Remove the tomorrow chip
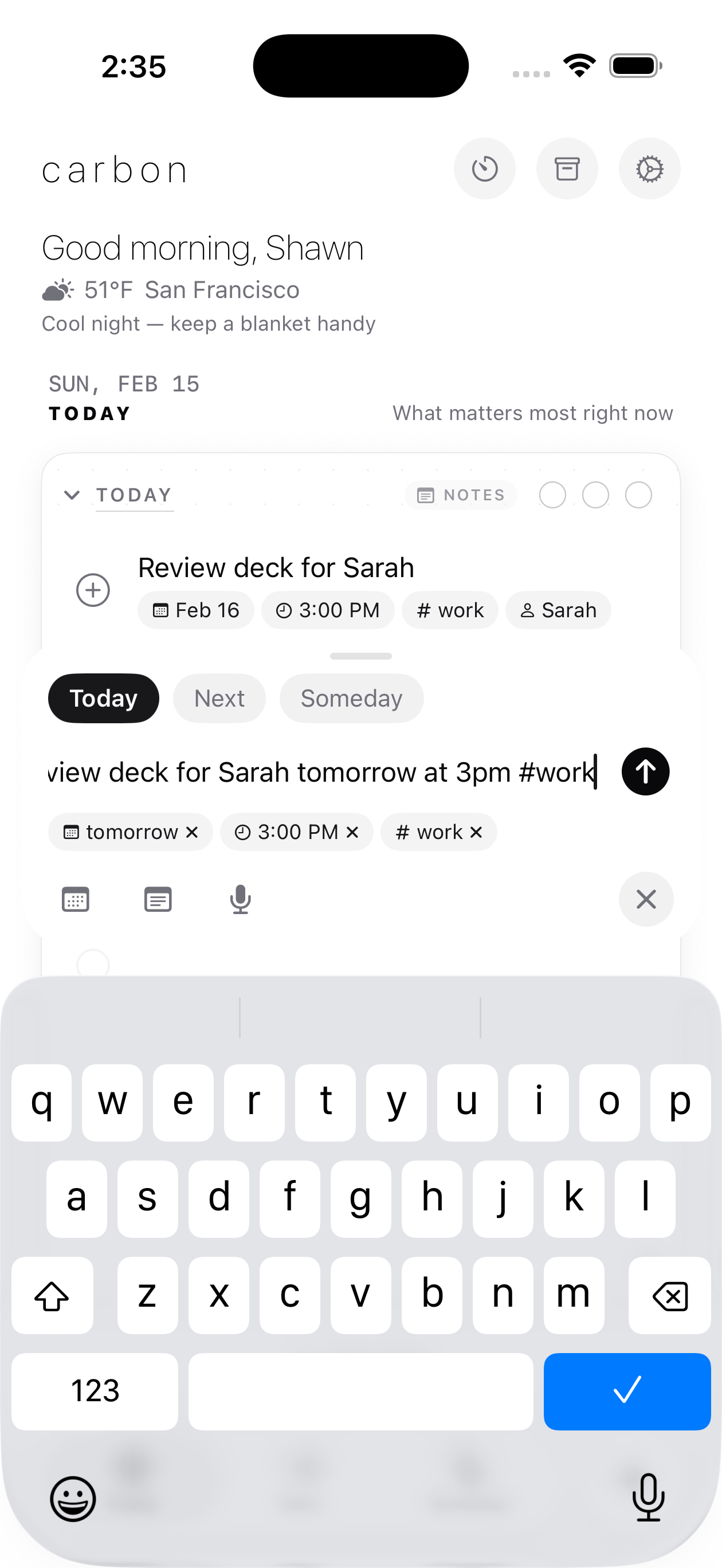722x1568 pixels. pyautogui.click(x=191, y=832)
